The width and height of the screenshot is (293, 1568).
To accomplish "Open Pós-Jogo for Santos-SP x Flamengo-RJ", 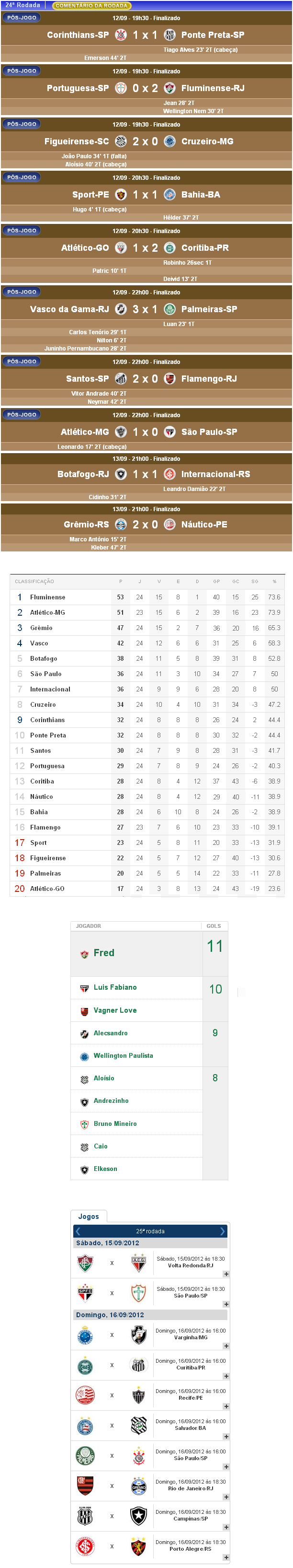I will (x=21, y=362).
